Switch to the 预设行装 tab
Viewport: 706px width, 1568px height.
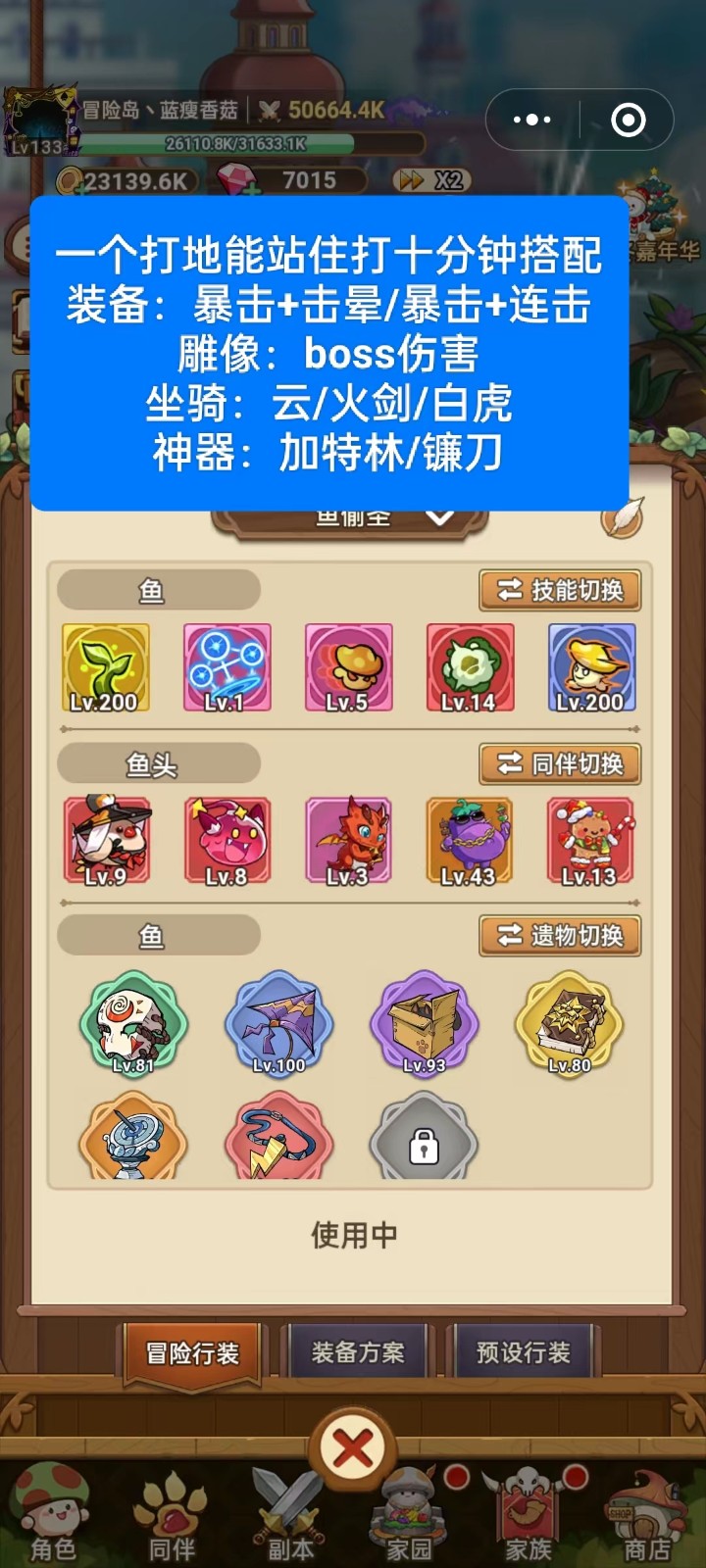(523, 1353)
